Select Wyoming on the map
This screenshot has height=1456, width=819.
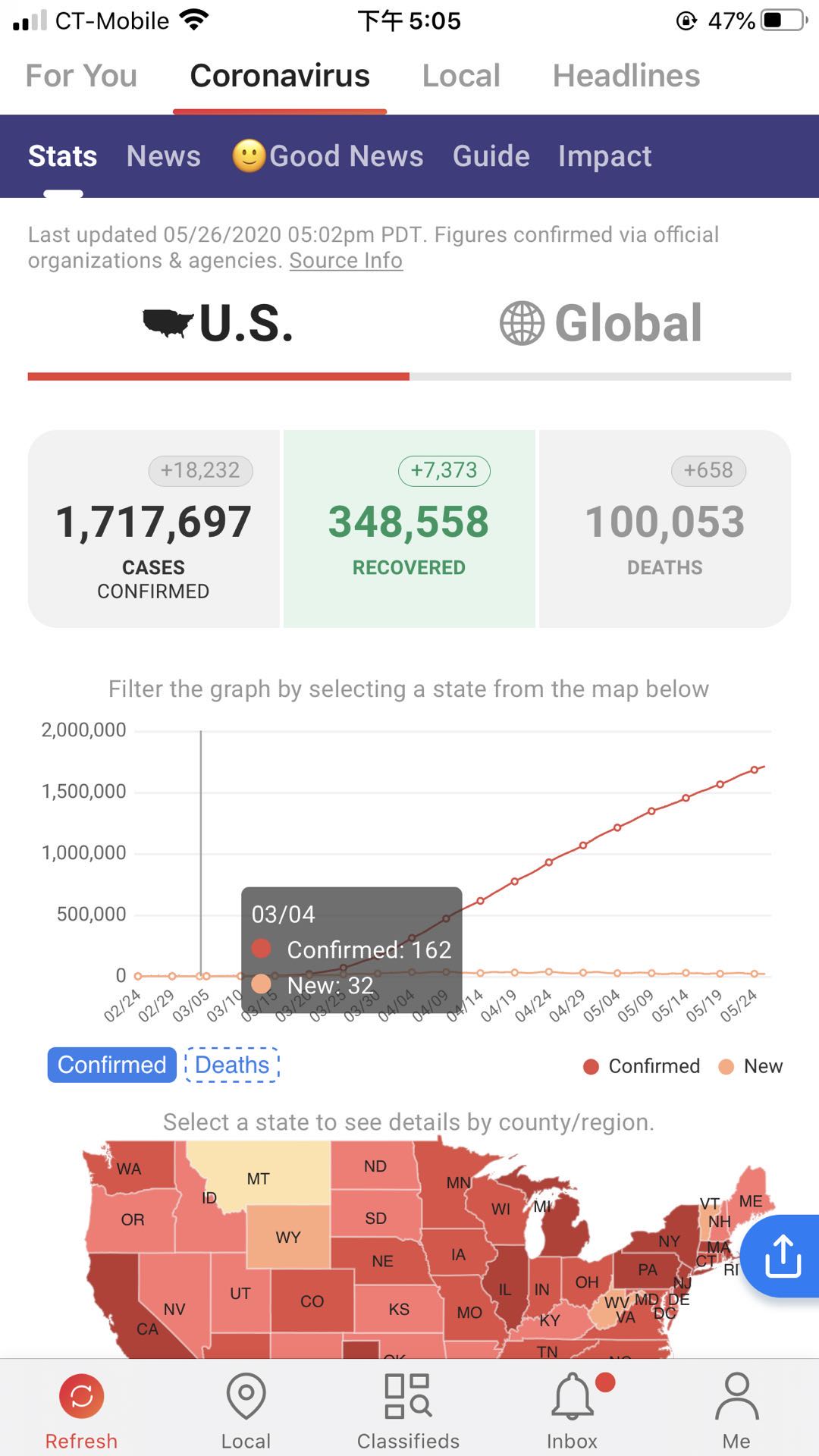[288, 1237]
